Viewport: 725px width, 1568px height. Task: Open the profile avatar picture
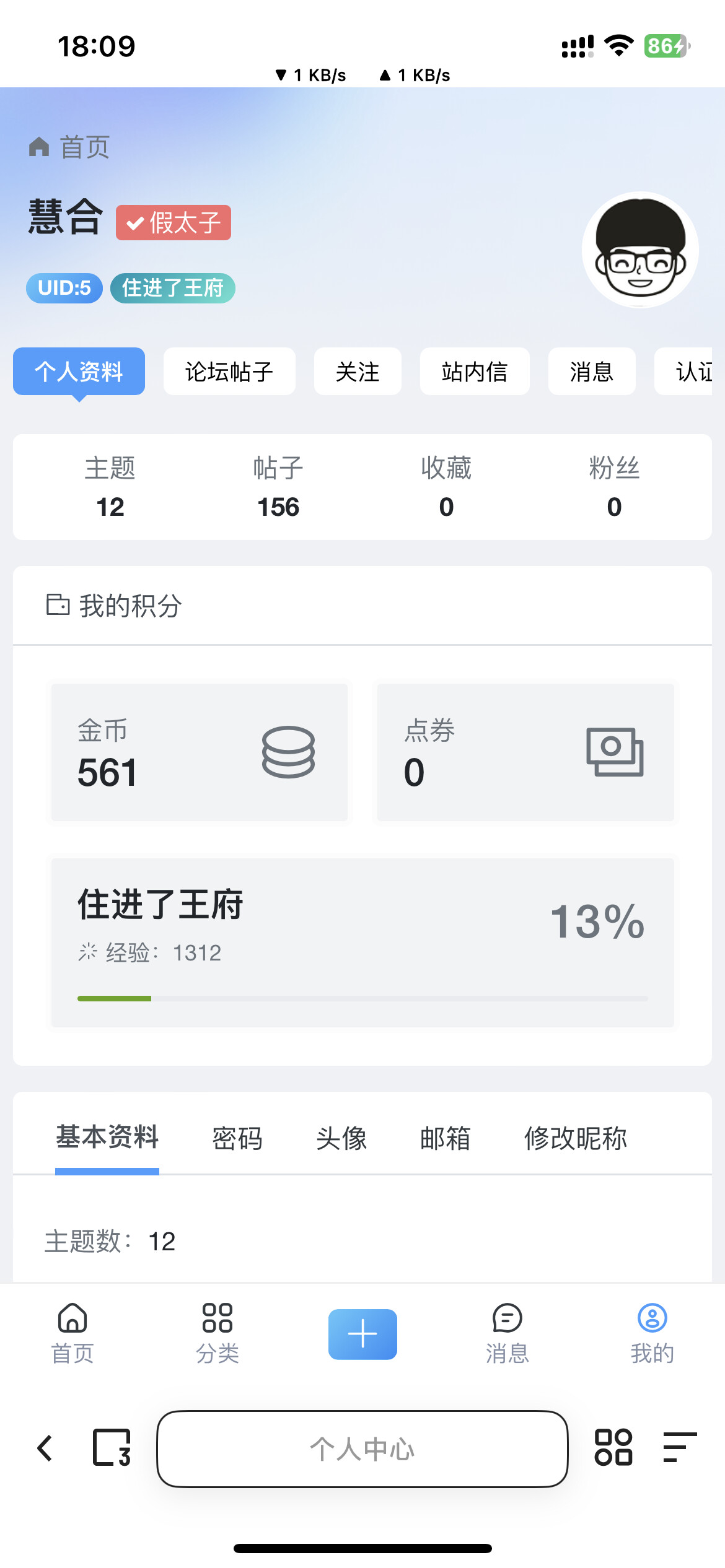[640, 250]
